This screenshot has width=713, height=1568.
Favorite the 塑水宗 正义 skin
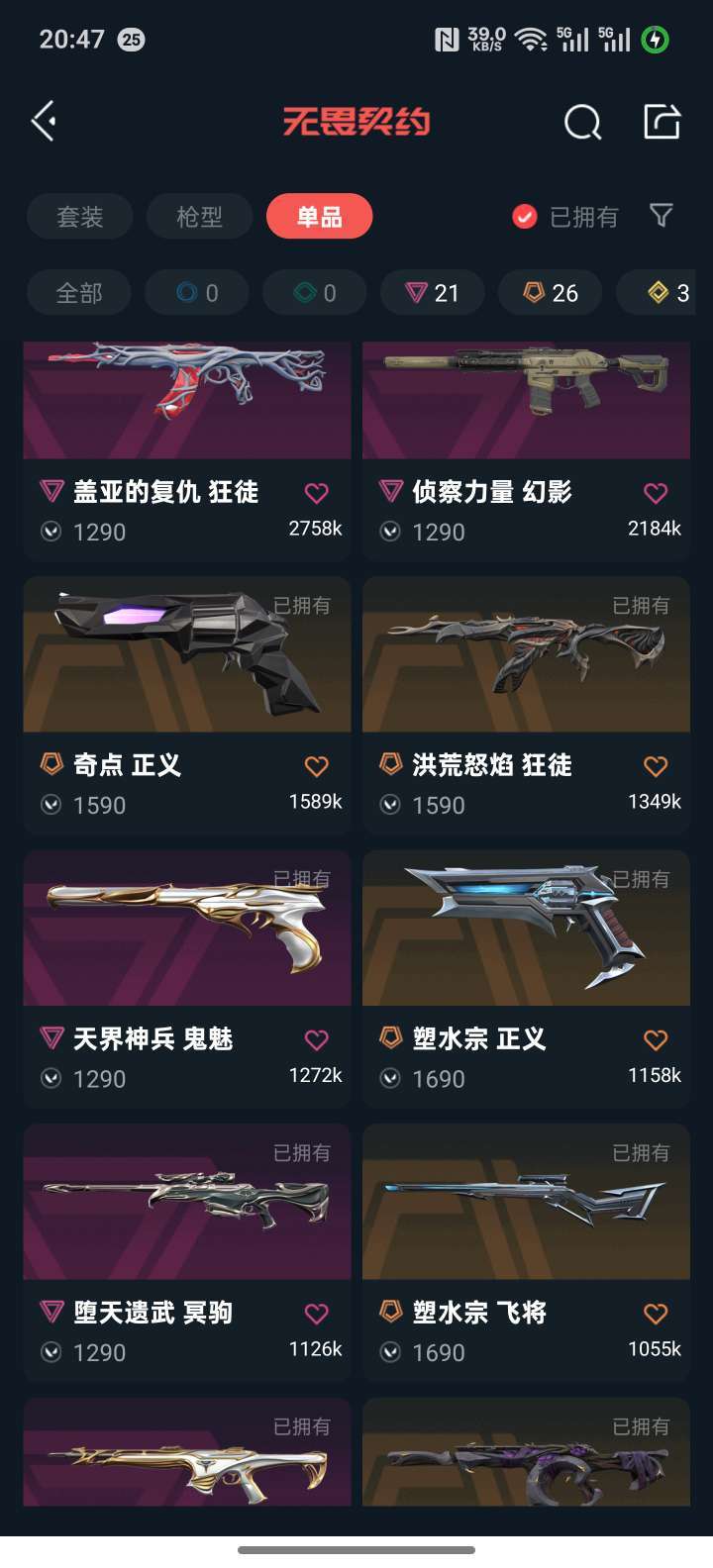pos(654,1037)
